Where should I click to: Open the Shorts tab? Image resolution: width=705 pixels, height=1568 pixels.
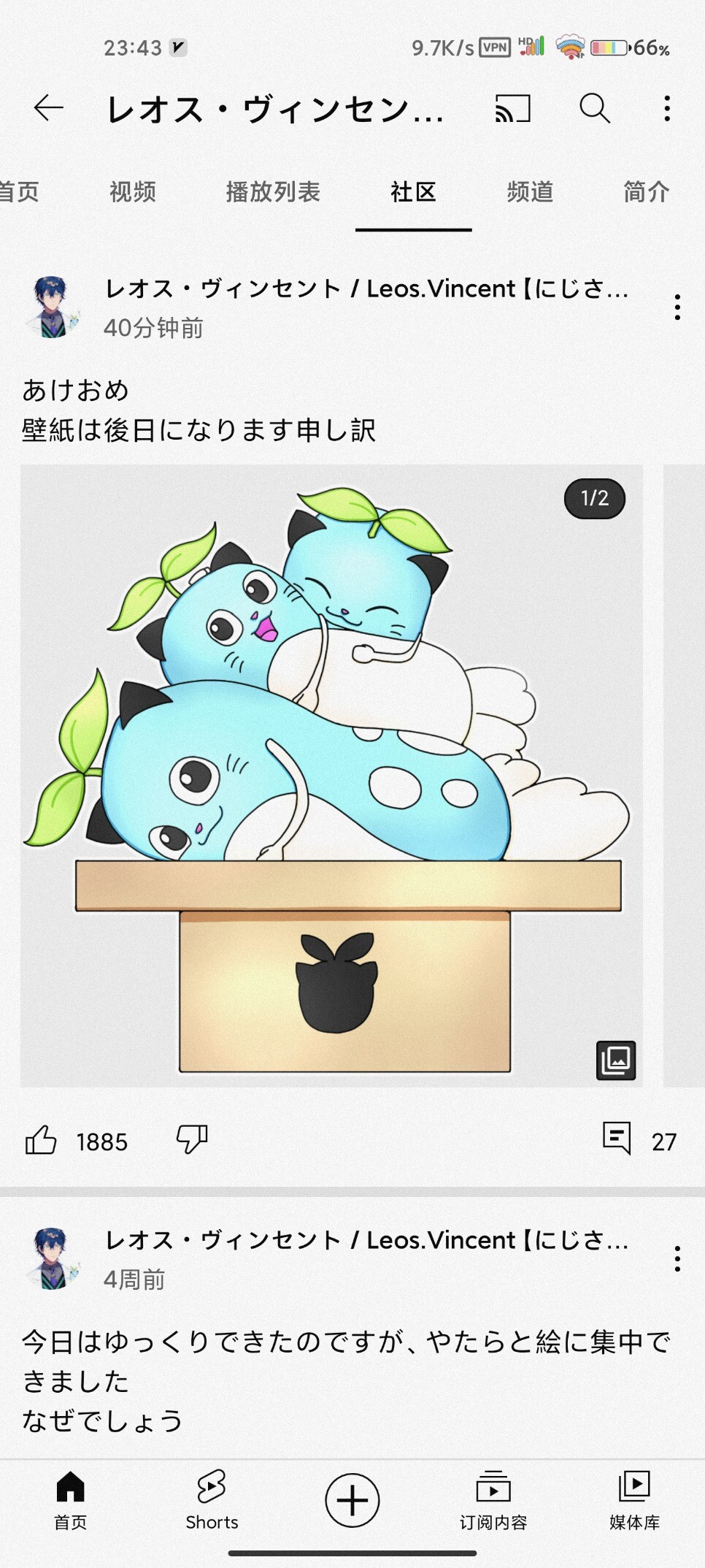[212, 1500]
